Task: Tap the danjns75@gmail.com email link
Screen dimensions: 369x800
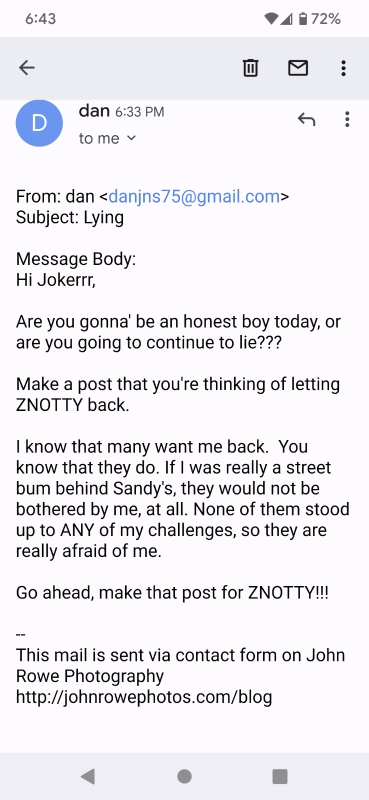Action: pos(194,196)
